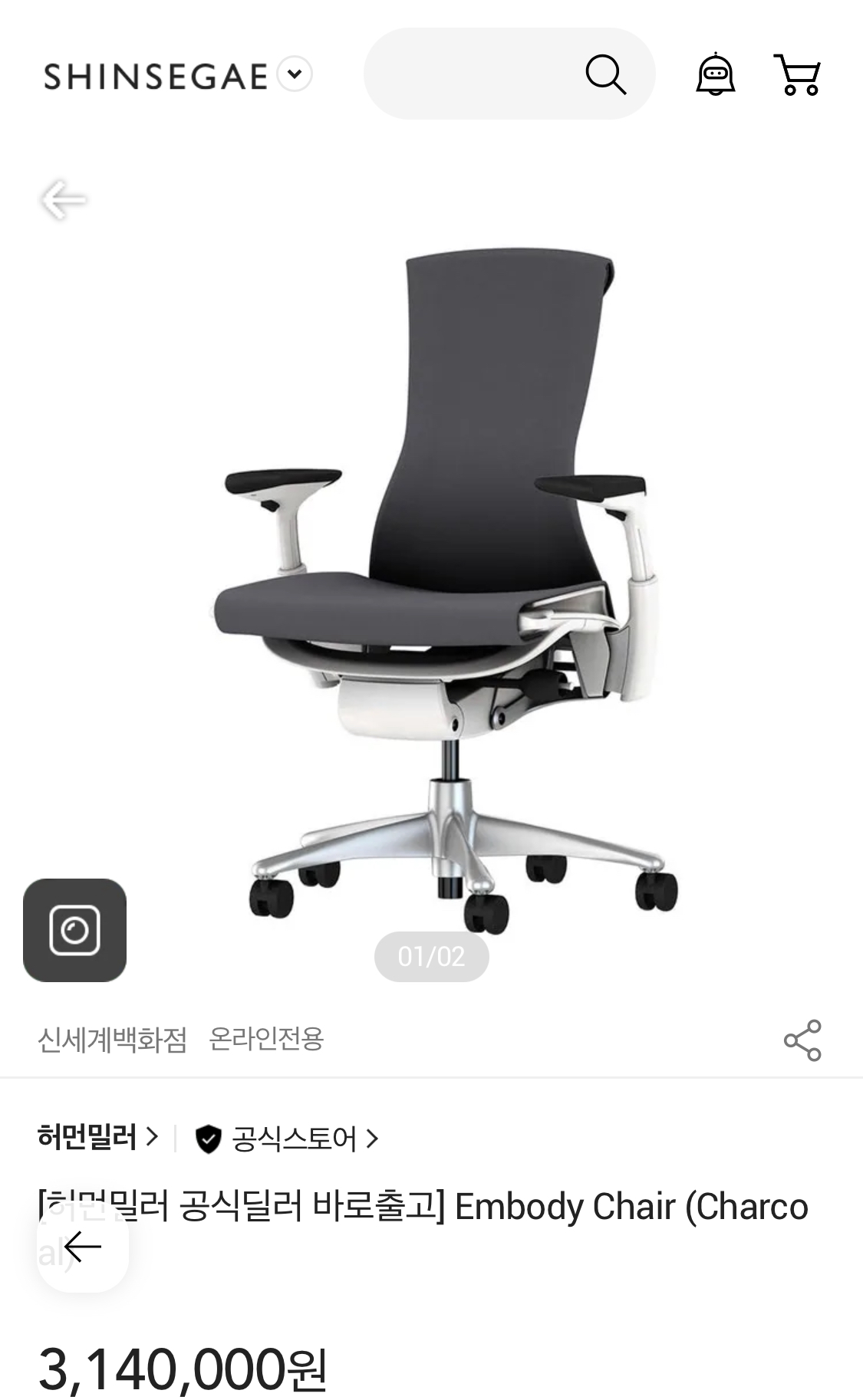
Task: Launch the camera image search button
Action: pos(74,930)
